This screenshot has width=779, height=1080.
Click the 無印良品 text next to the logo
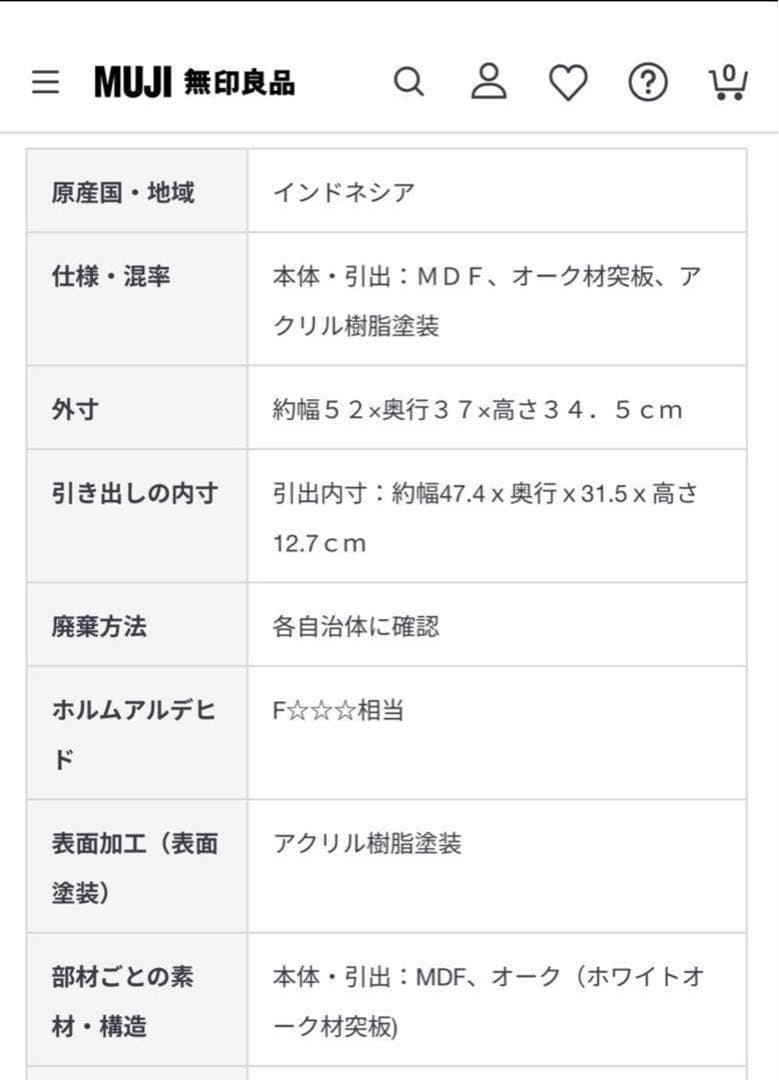click(241, 83)
